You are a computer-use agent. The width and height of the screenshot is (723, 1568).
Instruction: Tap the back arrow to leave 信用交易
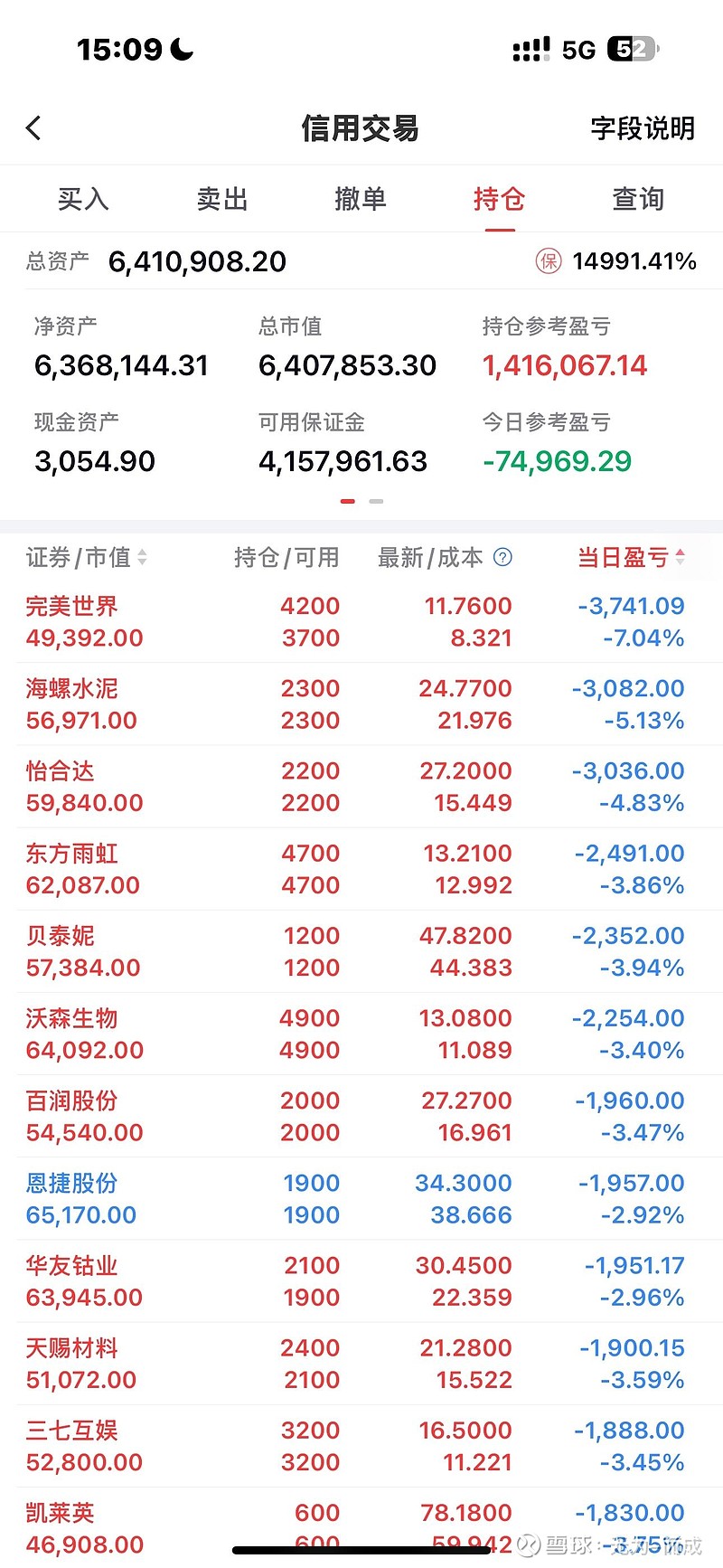tap(33, 128)
